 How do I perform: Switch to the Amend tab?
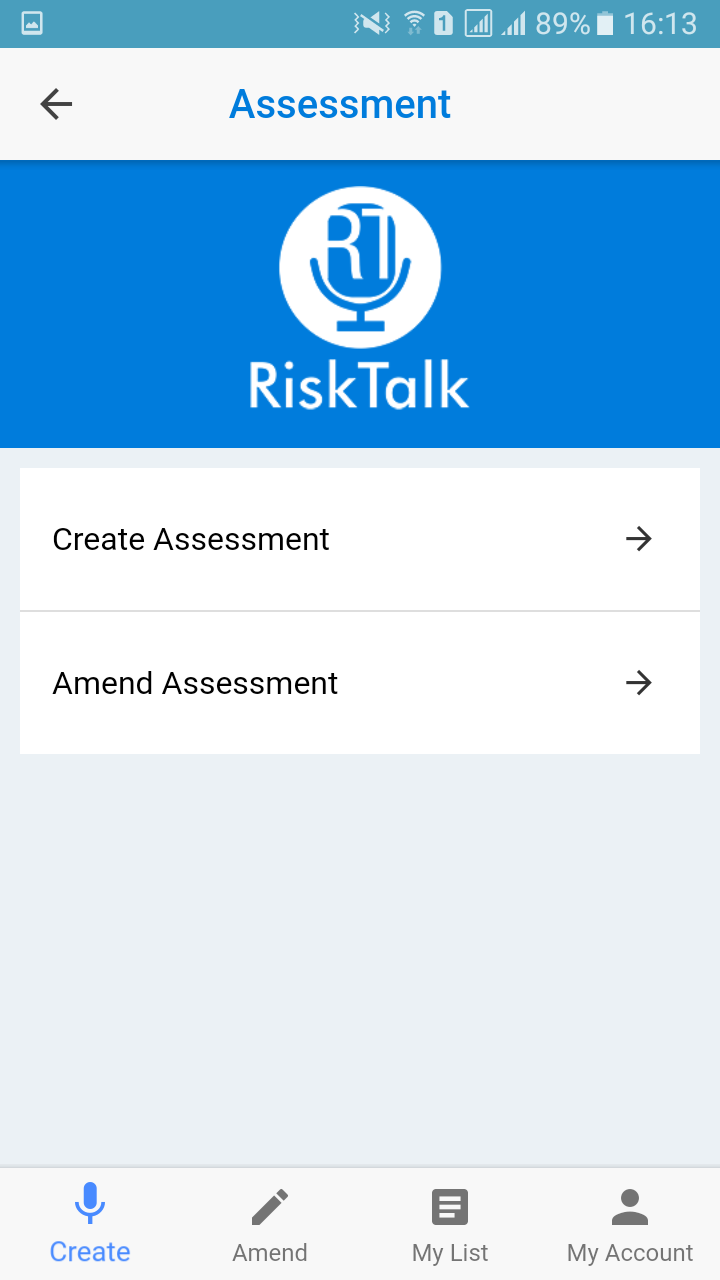click(270, 1225)
